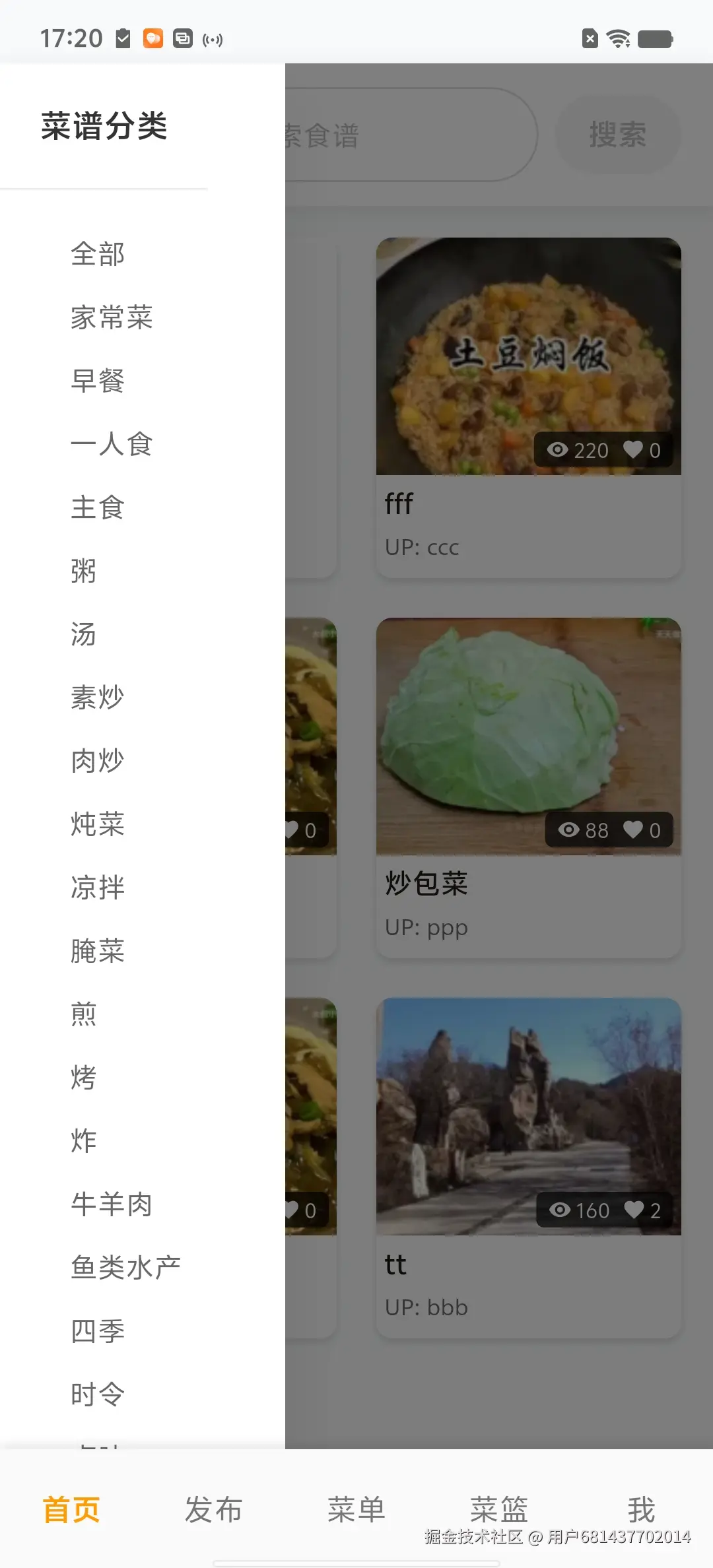713x1568 pixels.
Task: Tap the eye view icon on 炒包菜 card
Action: coord(569,830)
